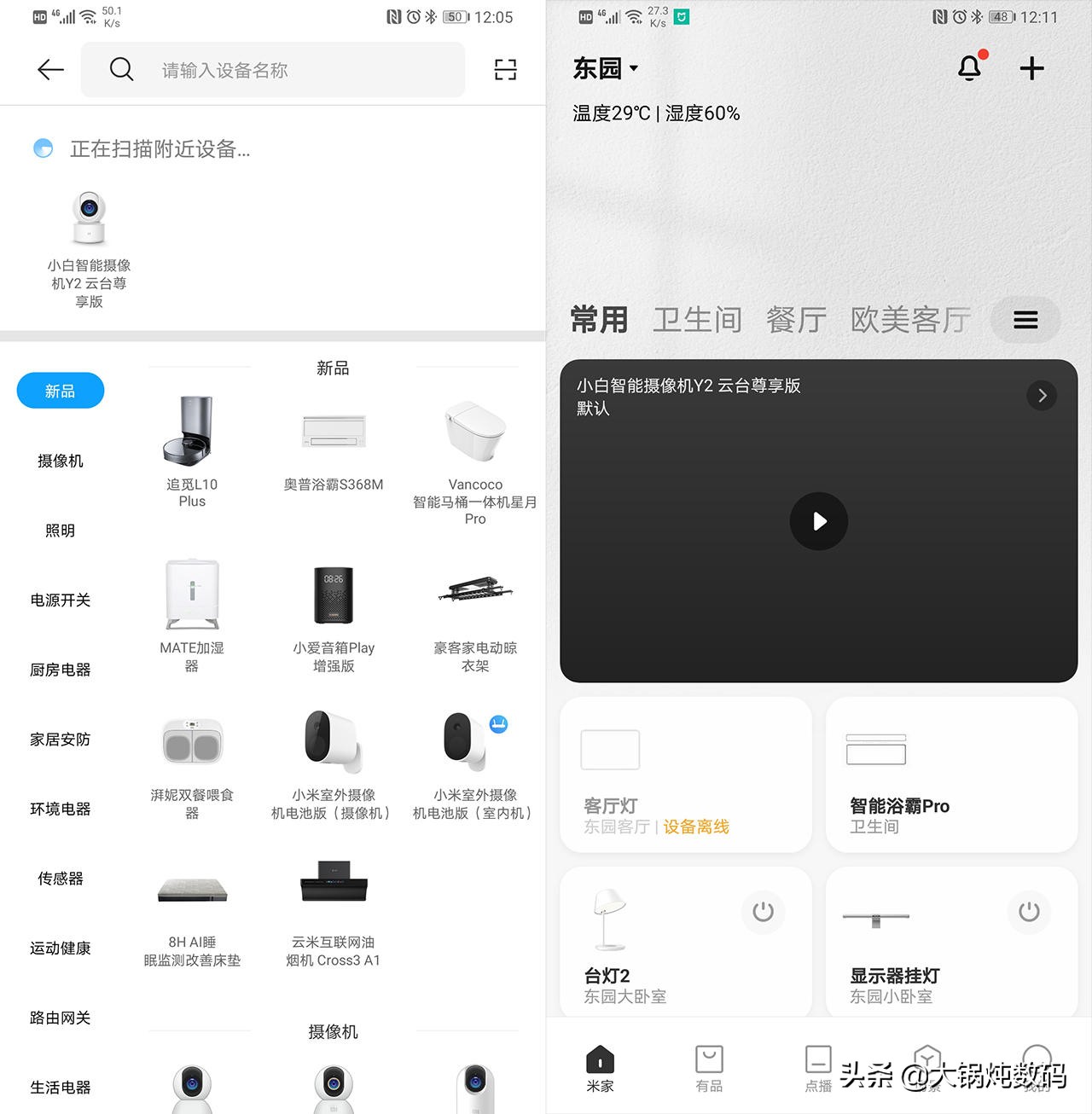
Task: Select the 新品 category in the sidebar
Action: coord(60,390)
